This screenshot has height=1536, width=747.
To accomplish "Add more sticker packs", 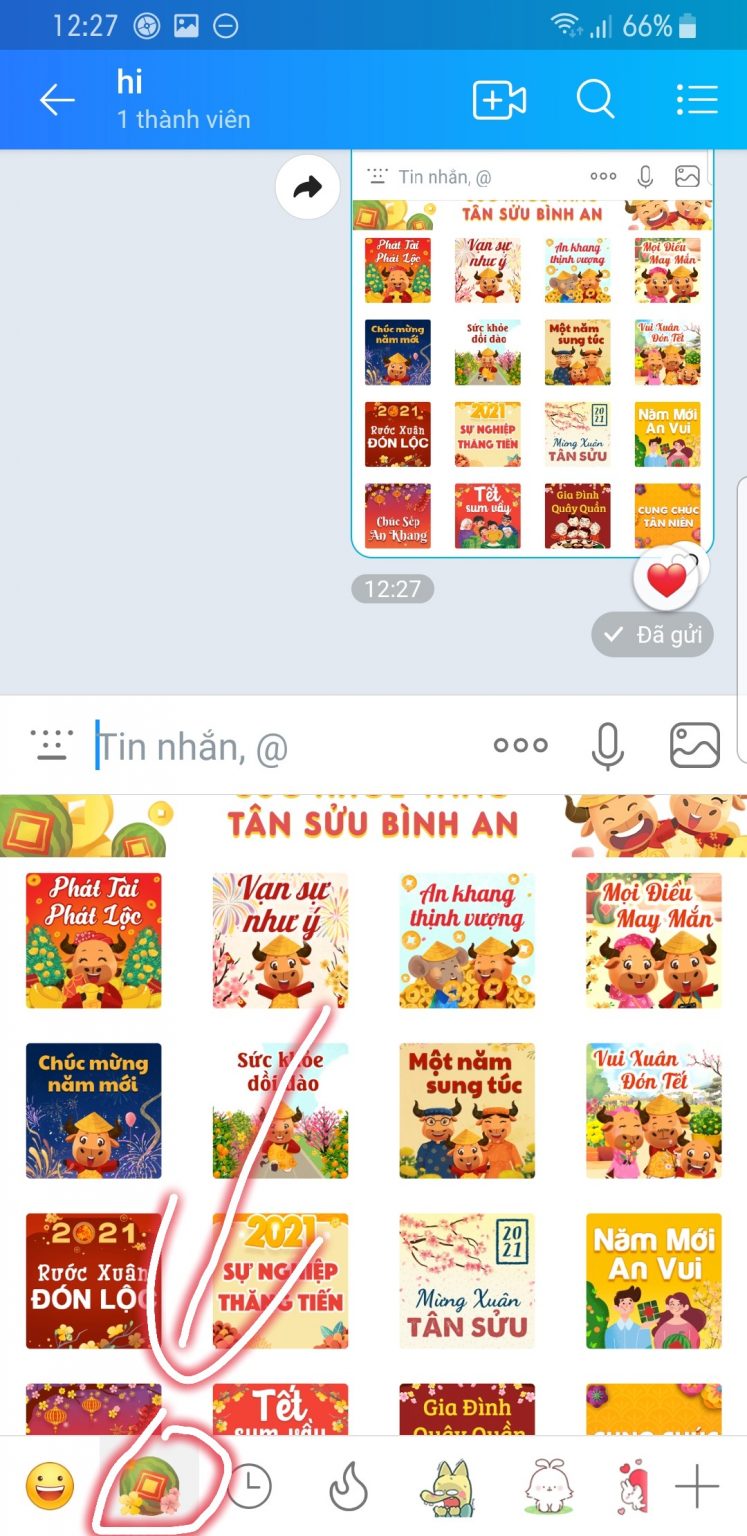I will pos(697,1487).
